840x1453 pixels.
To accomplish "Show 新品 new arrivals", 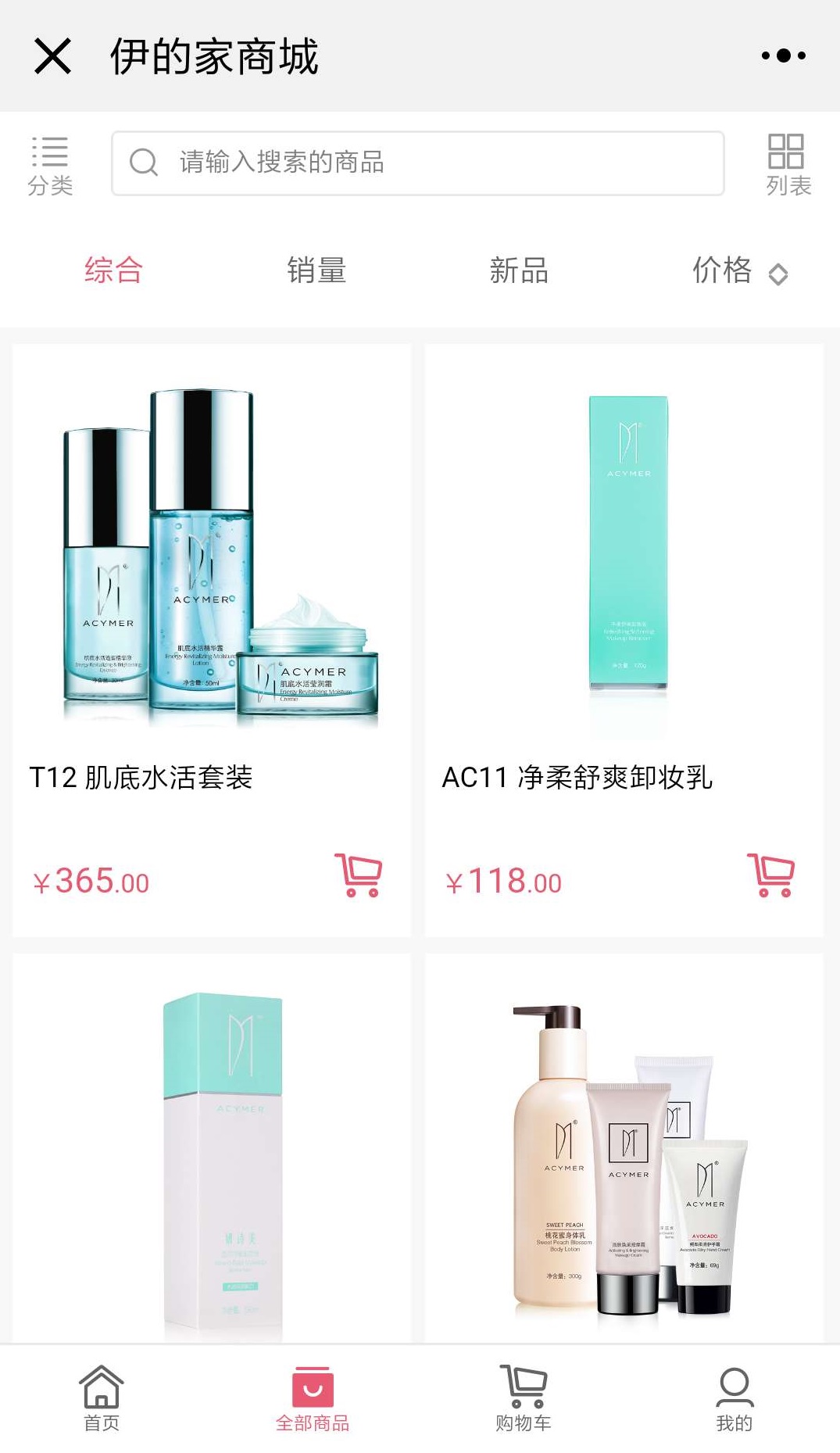I will coord(519,270).
